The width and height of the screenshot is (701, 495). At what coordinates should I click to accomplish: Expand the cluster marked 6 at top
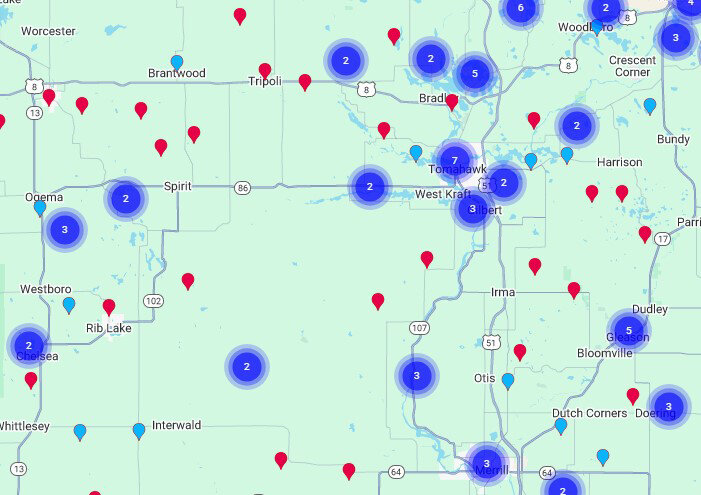click(520, 9)
